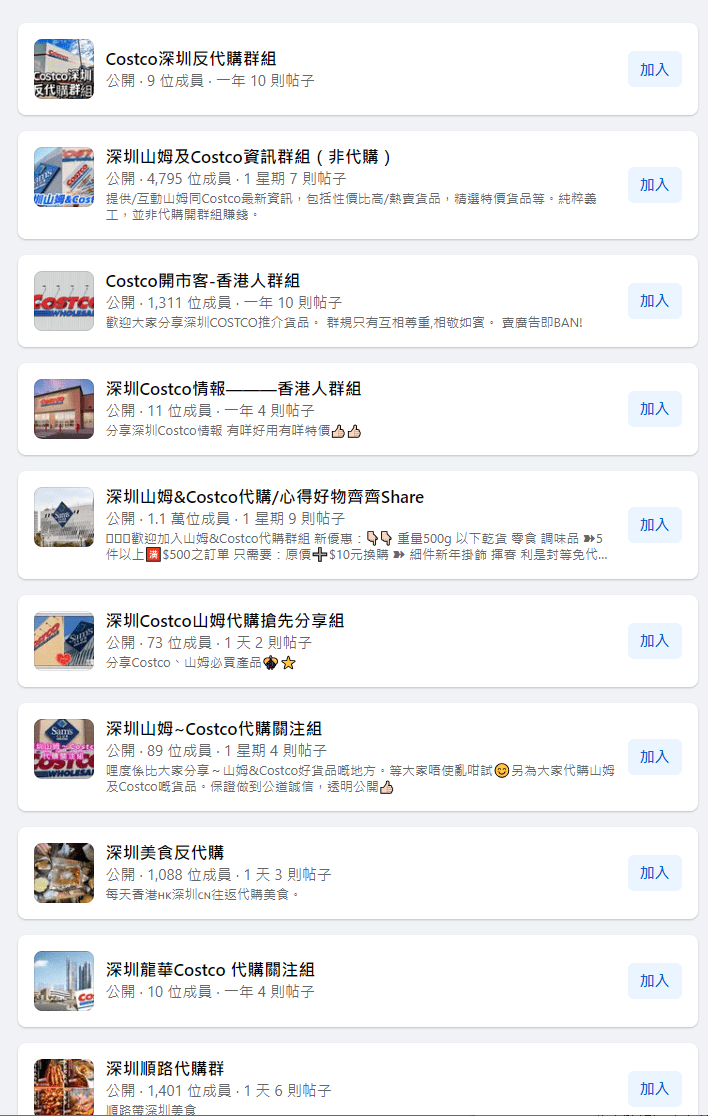Join the 深圳順路代購群 group
Image resolution: width=708 pixels, height=1116 pixels.
click(x=654, y=1089)
